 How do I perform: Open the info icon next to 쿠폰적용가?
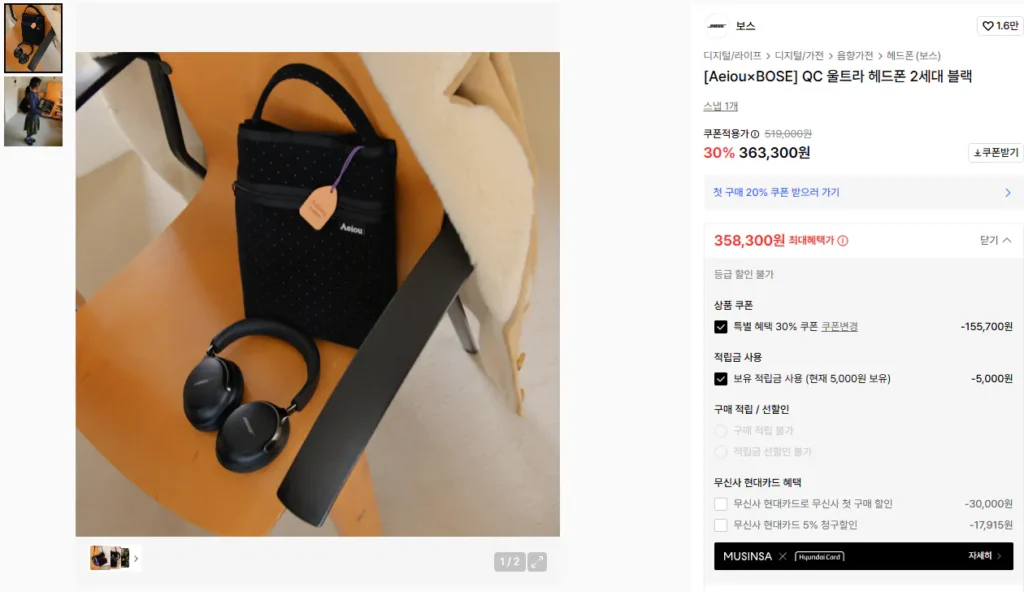coord(755,134)
